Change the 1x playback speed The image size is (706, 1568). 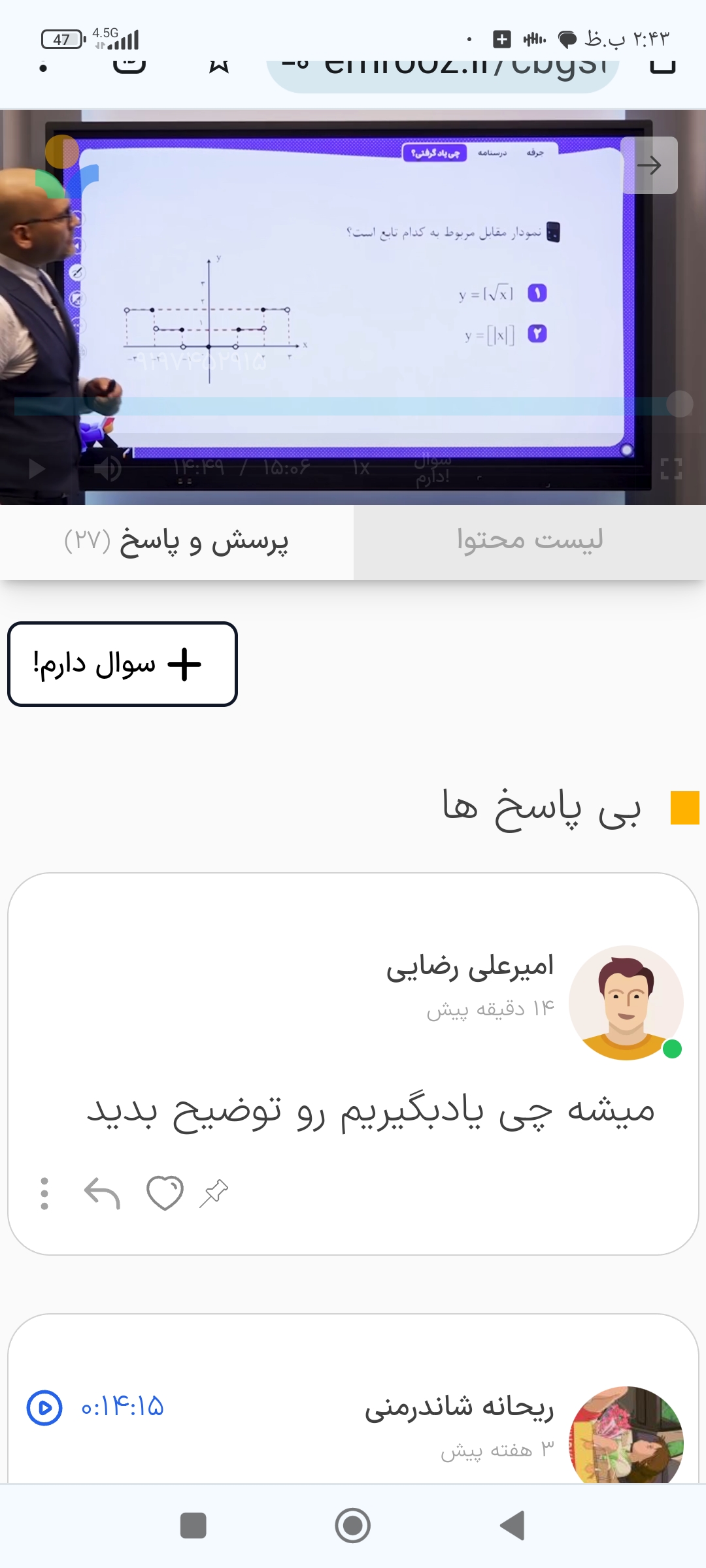tap(361, 468)
